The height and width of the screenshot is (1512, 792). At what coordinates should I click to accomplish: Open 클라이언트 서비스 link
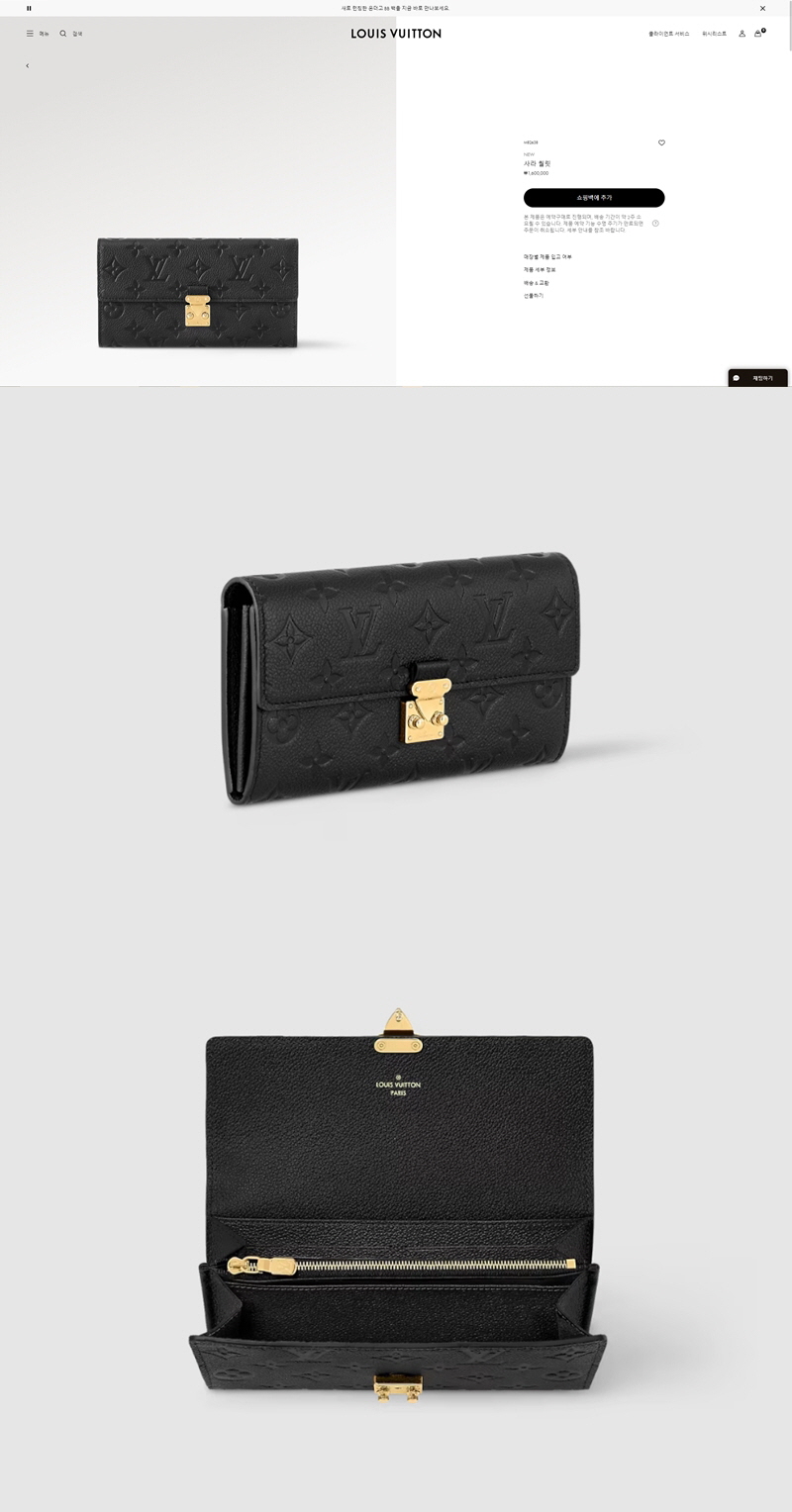click(x=668, y=34)
